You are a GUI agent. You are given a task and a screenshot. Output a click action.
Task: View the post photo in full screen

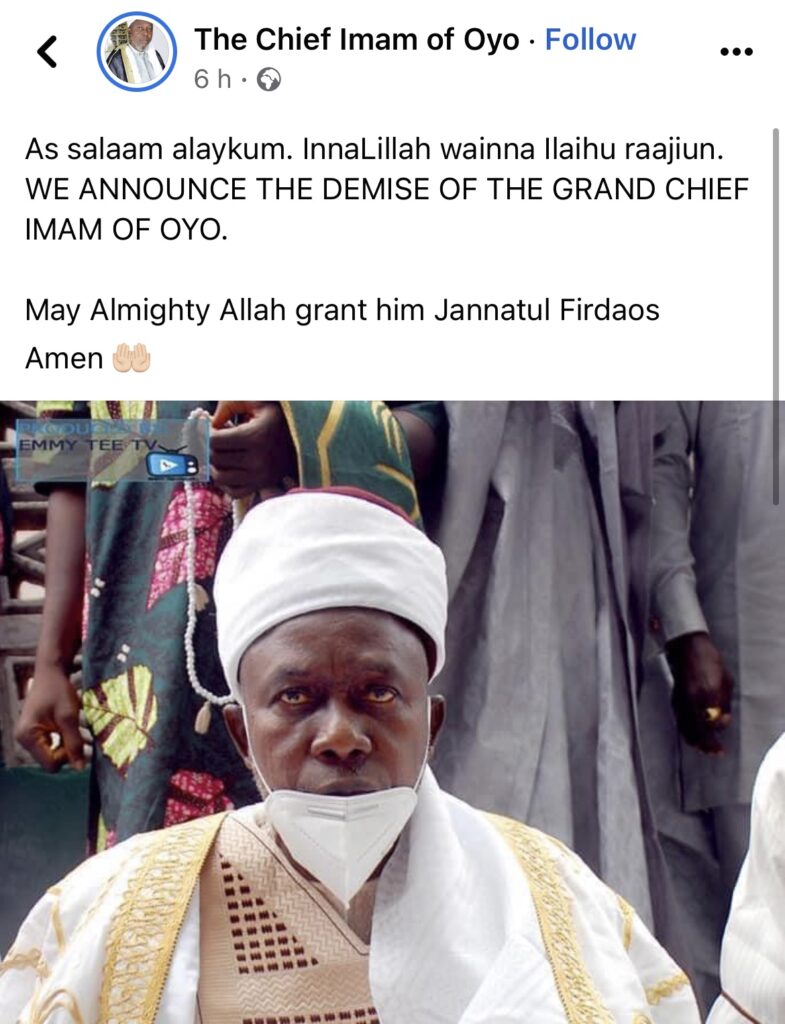392,712
